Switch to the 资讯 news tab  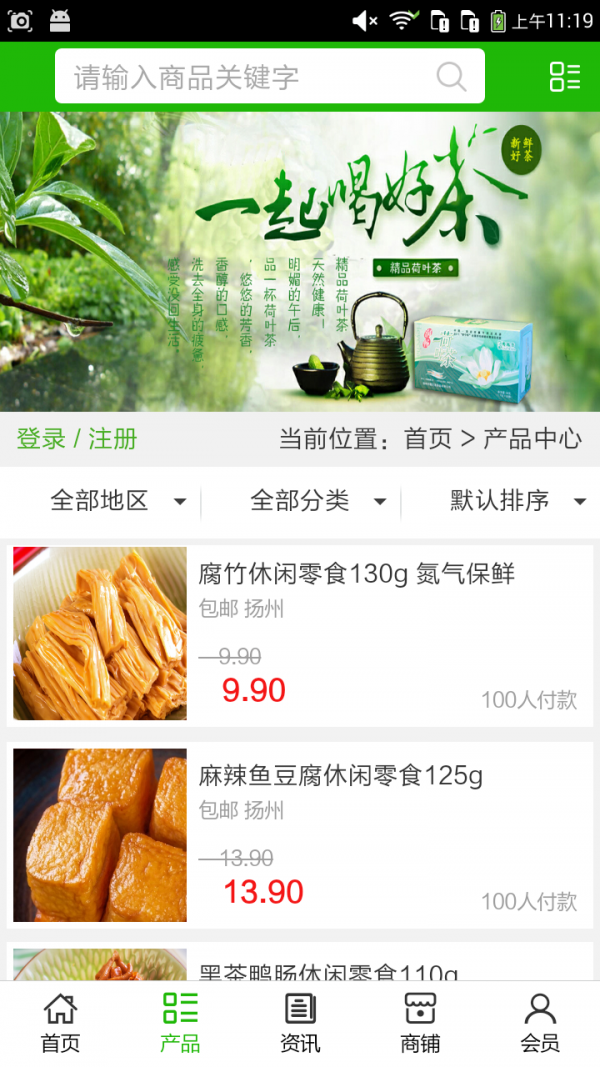point(300,1022)
